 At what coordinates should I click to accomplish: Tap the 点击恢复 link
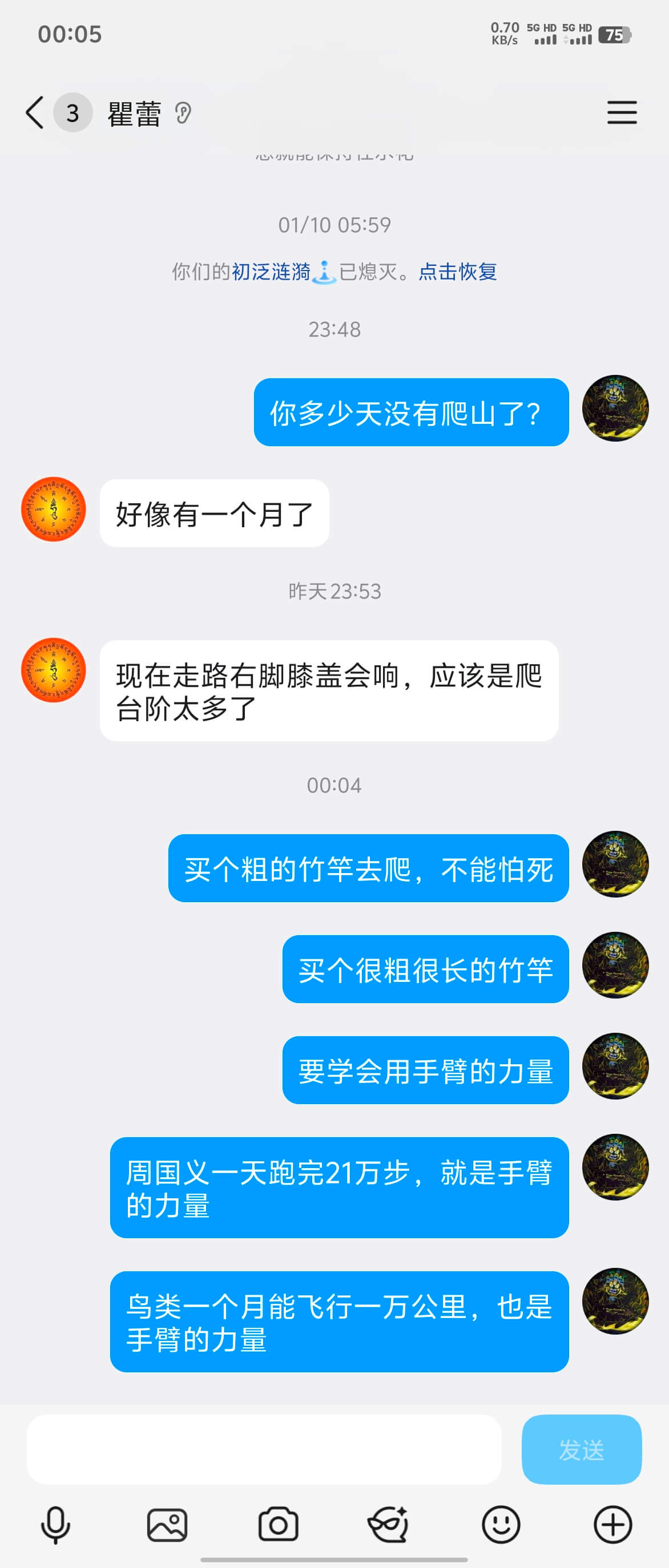click(458, 272)
